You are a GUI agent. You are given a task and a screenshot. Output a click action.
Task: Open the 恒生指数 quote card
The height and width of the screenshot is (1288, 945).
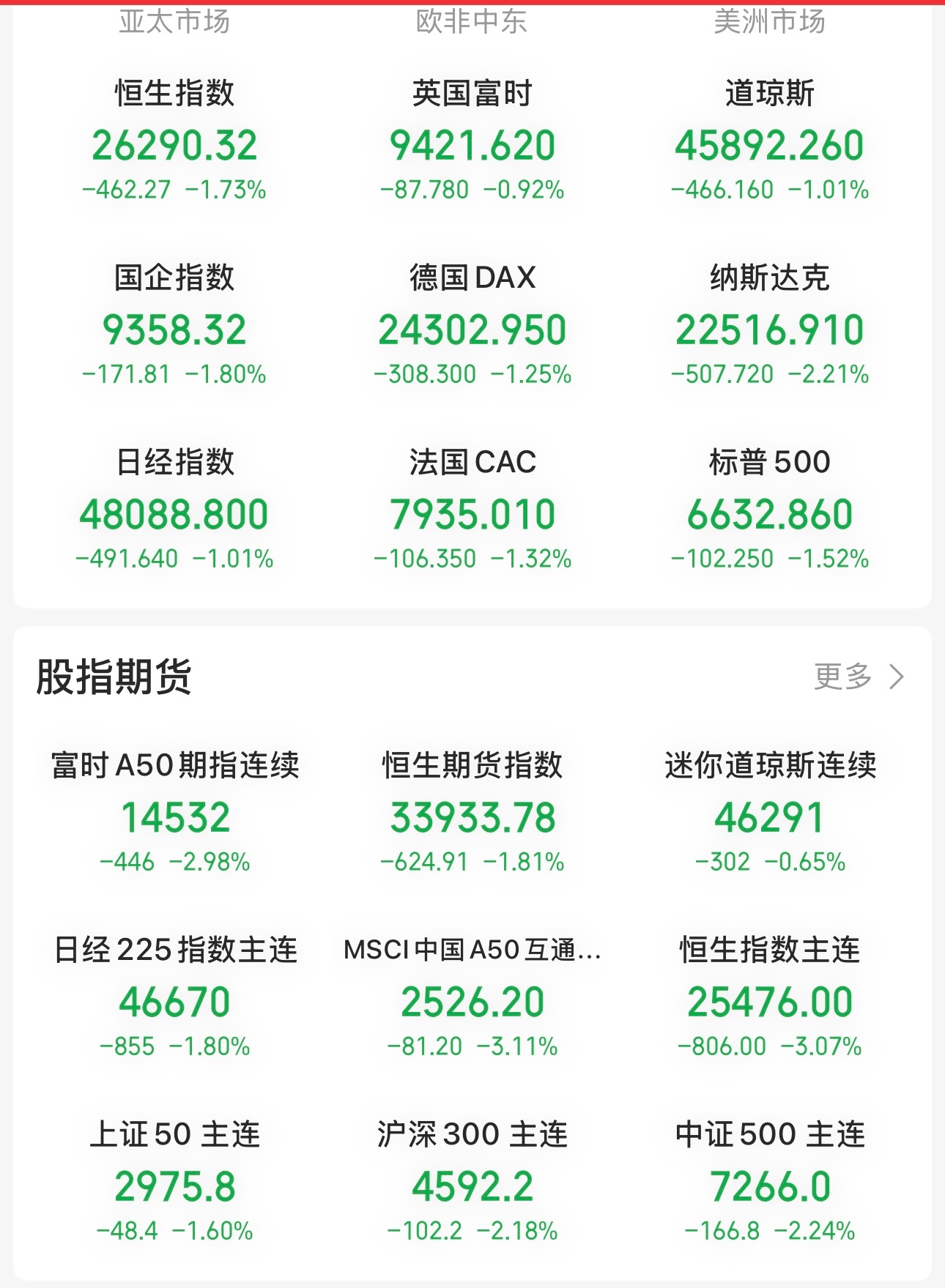[x=174, y=141]
